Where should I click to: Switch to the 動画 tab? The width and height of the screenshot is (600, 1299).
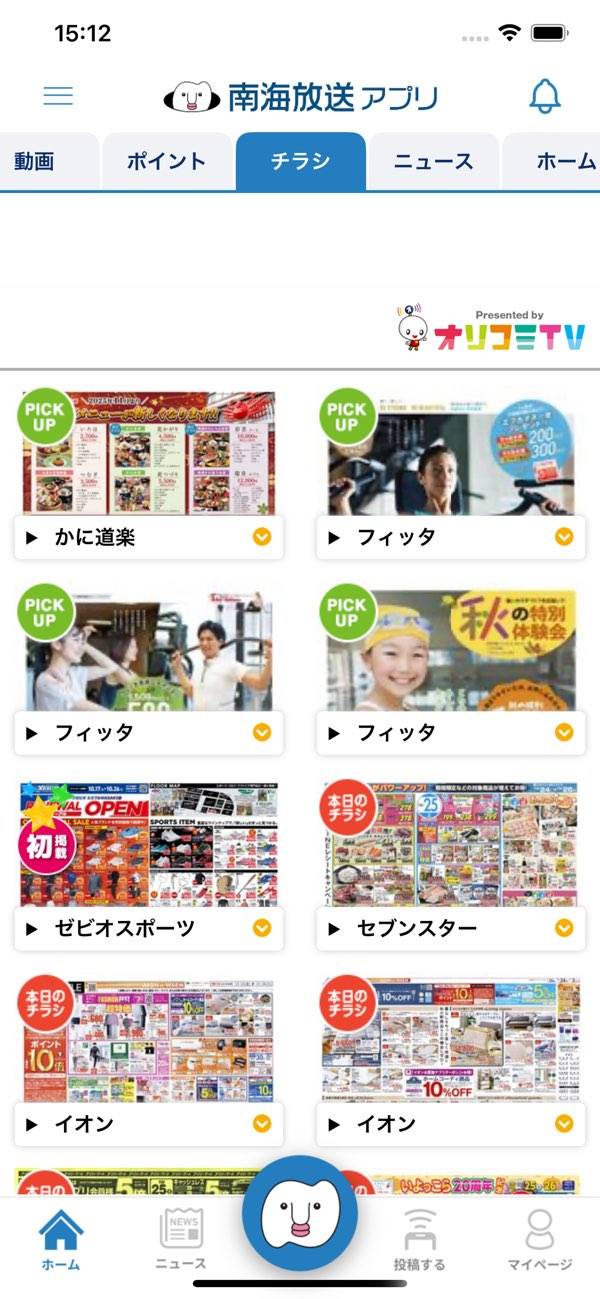point(36,161)
